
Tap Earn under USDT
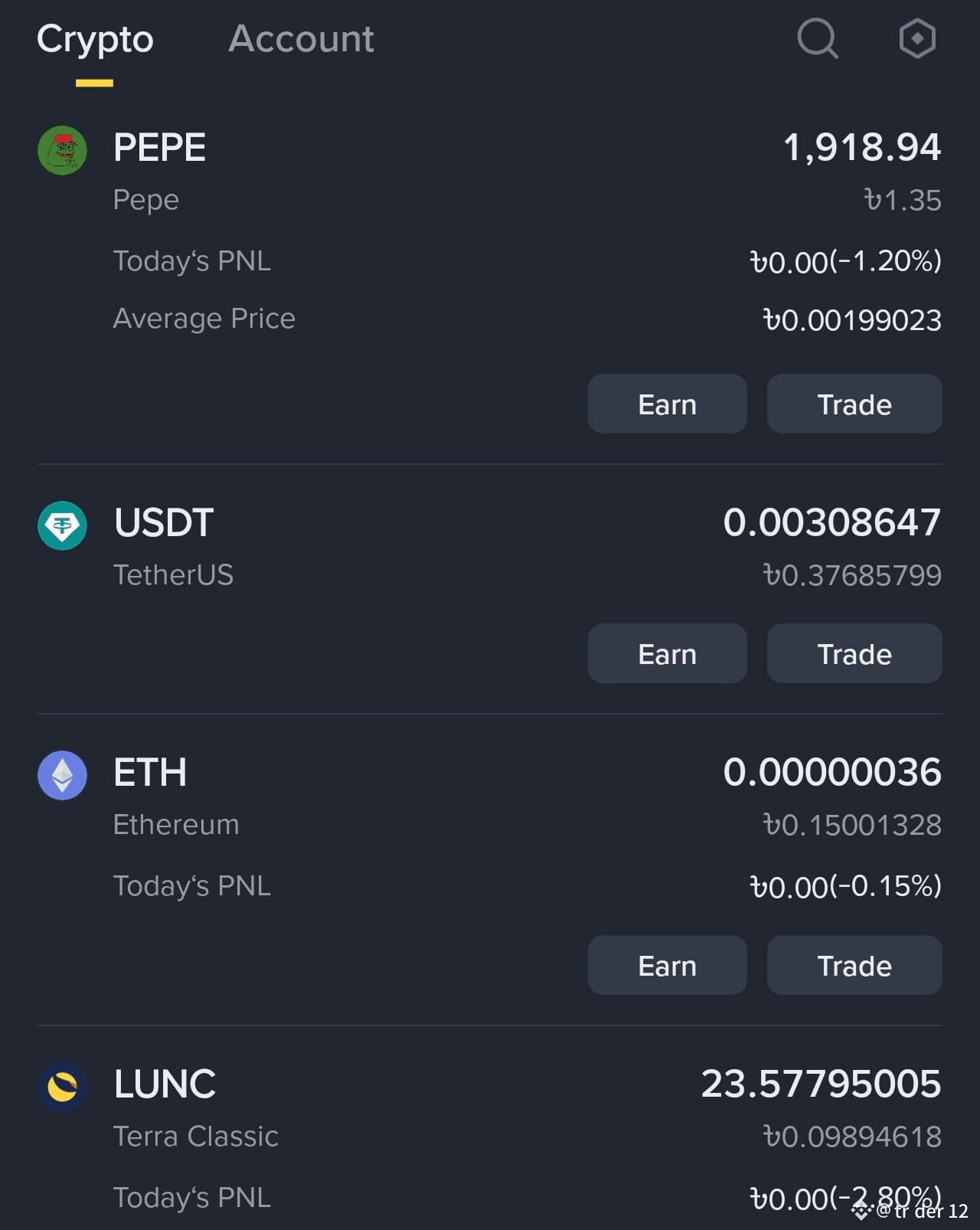[x=667, y=653]
